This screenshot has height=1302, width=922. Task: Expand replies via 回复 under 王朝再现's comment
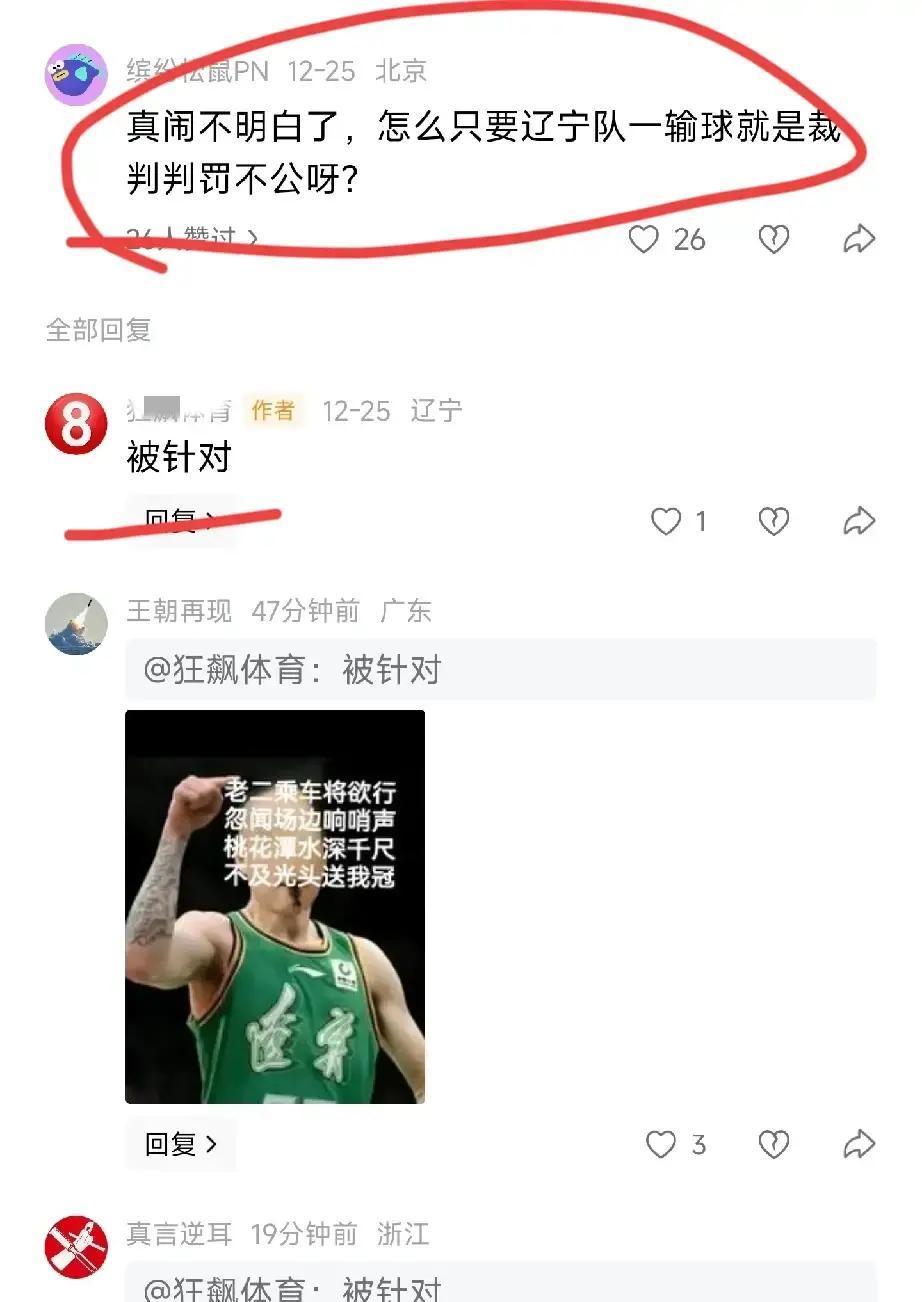(180, 1143)
